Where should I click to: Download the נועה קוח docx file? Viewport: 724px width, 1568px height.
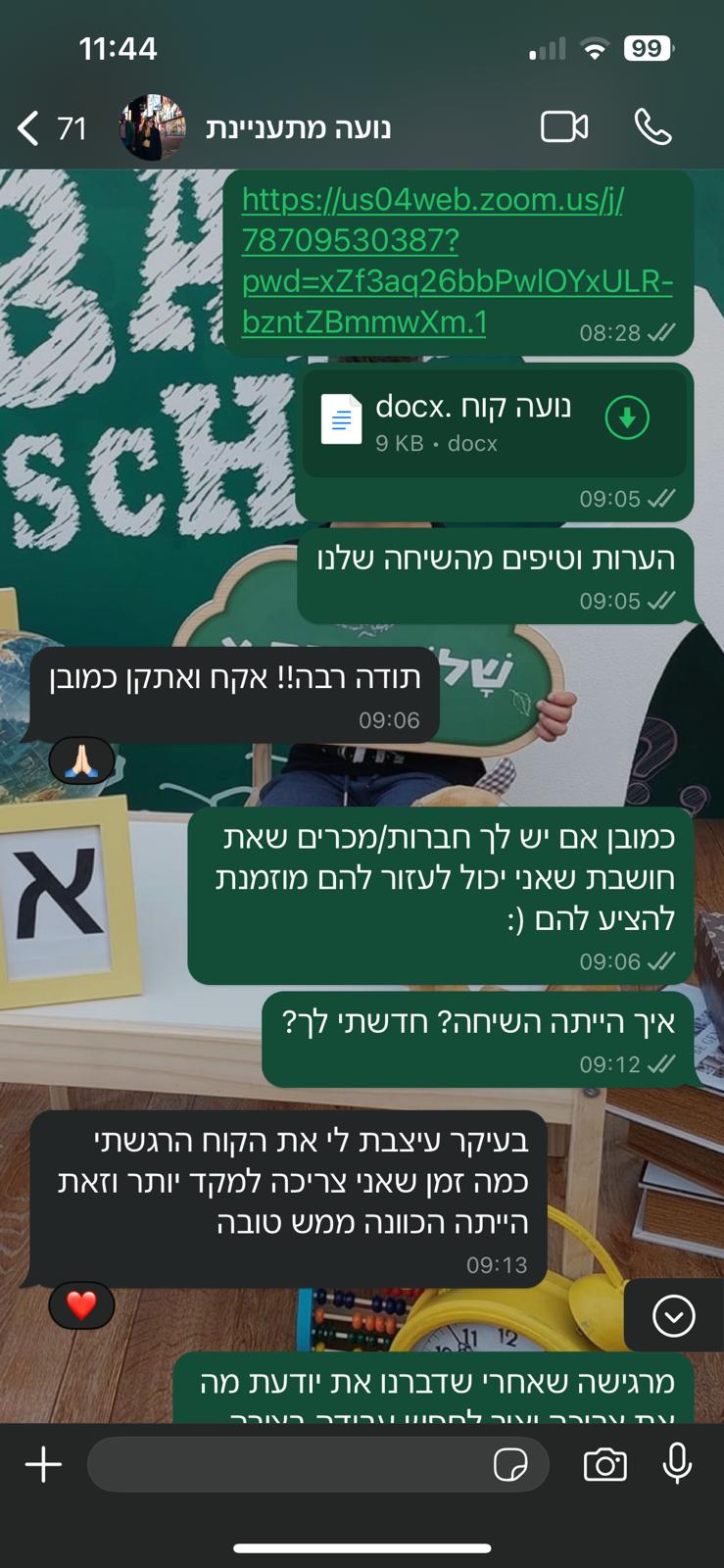point(627,417)
